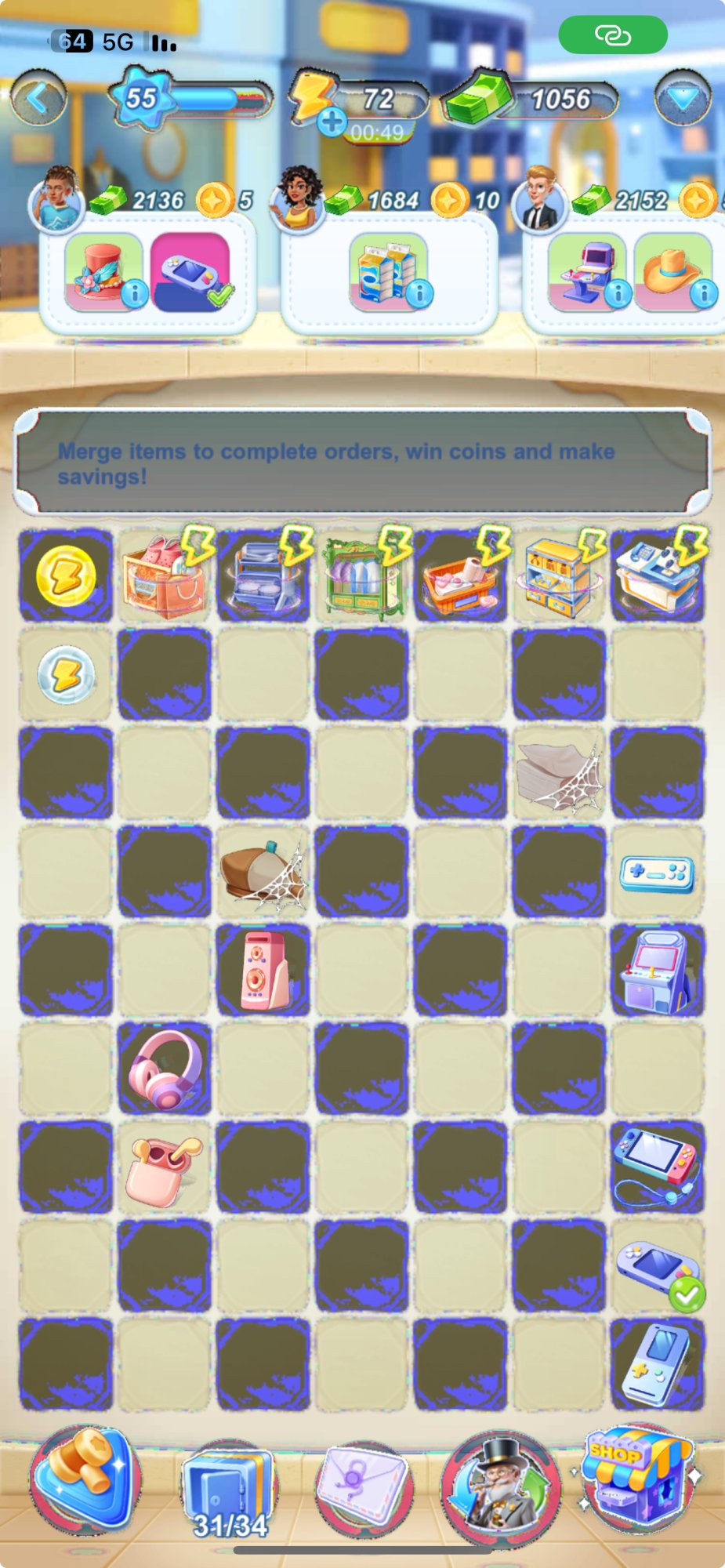Expand the blue dropdown arrow menu
Viewport: 725px width, 1568px height.
683,98
